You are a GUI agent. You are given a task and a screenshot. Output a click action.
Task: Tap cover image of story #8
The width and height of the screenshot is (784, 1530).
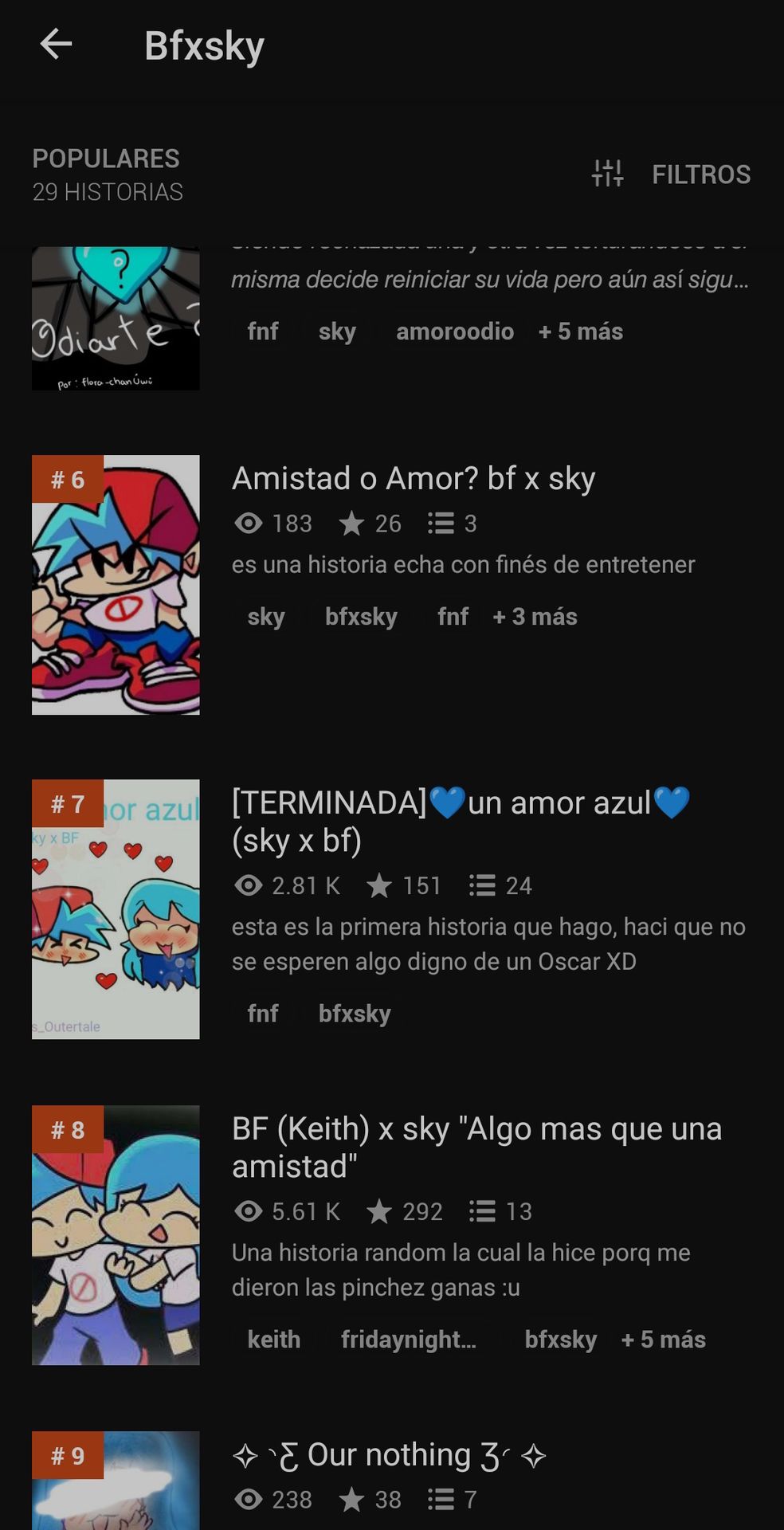point(116,1235)
